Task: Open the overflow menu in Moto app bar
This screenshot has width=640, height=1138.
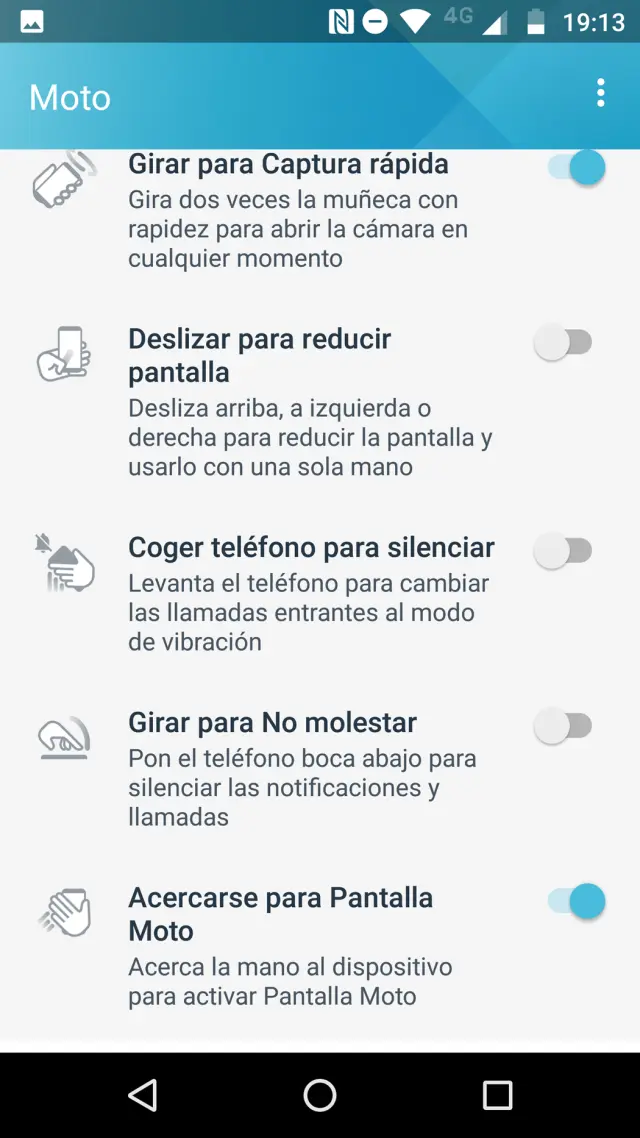Action: click(x=600, y=94)
